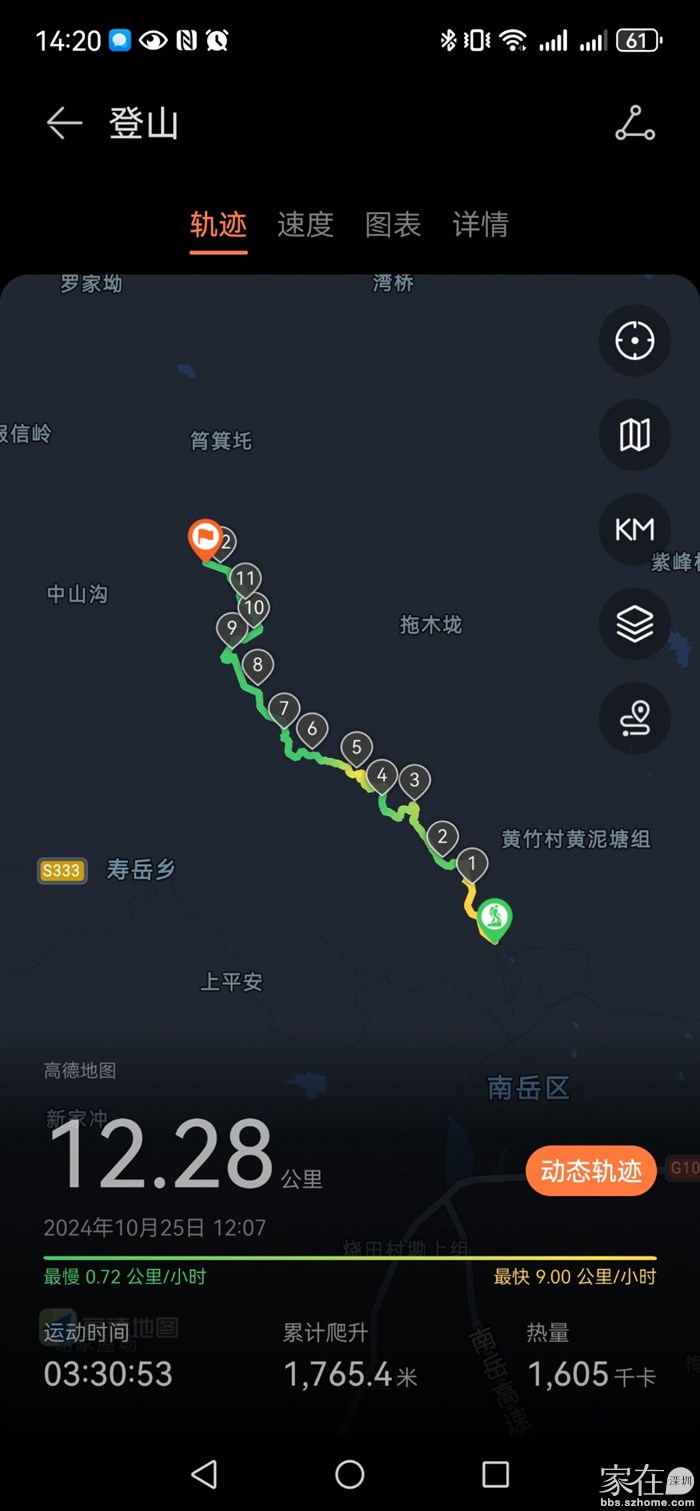
Task: Tap the route pin button
Action: click(x=634, y=718)
